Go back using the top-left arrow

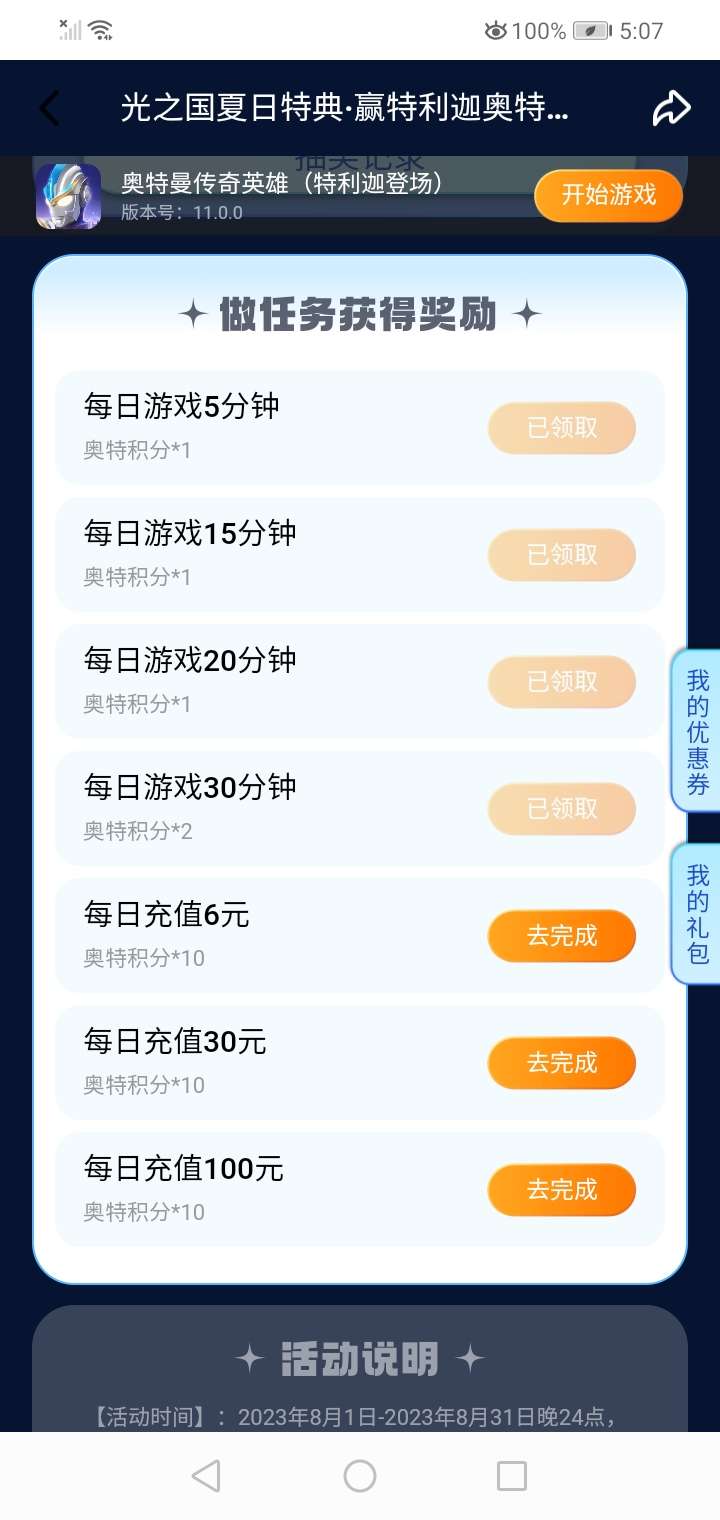tap(49, 108)
